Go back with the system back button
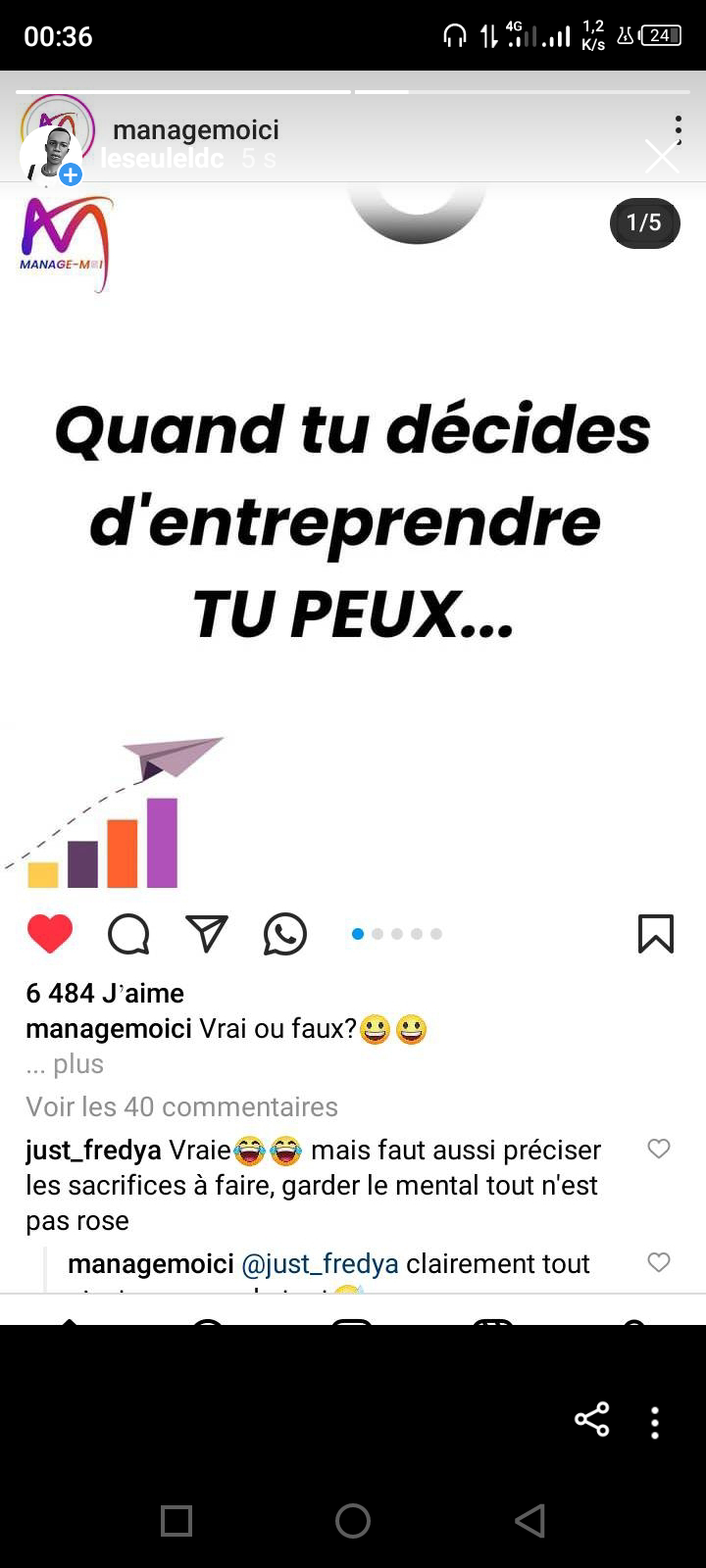The image size is (706, 1568). click(529, 1521)
